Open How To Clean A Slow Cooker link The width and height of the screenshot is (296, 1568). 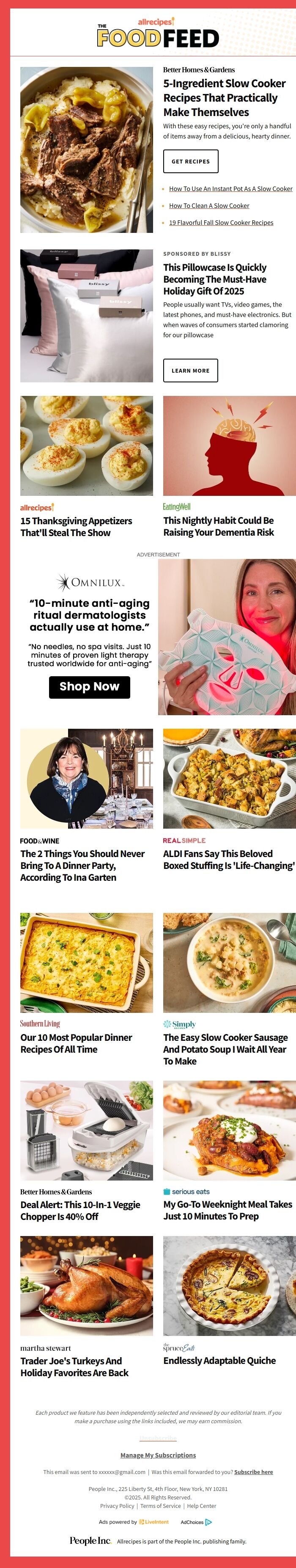pos(208,206)
